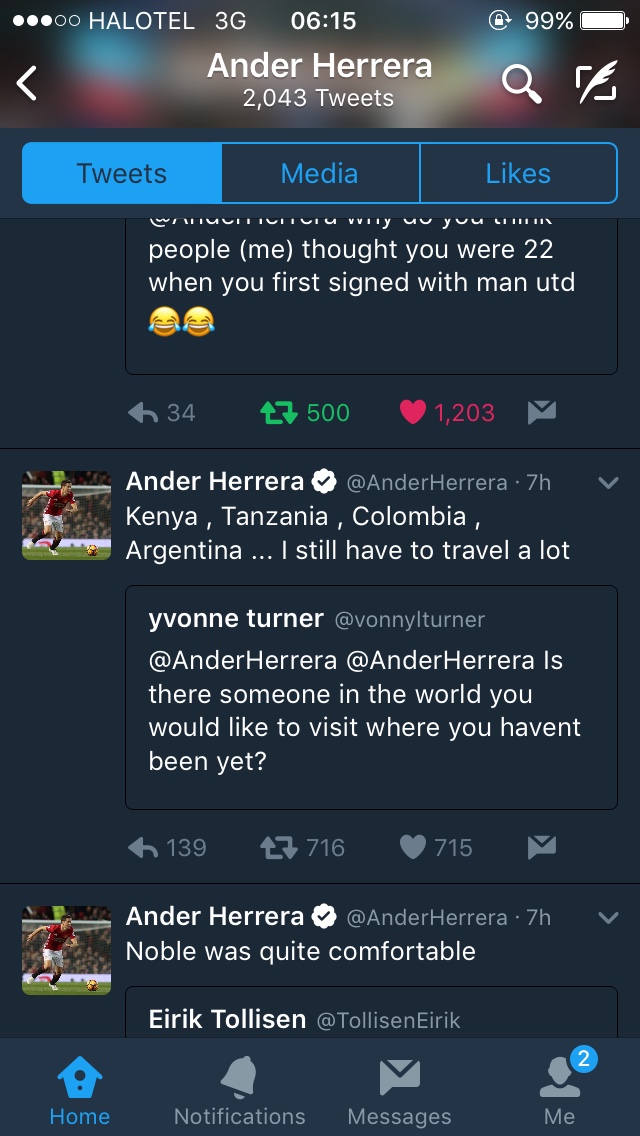The width and height of the screenshot is (640, 1136).
Task: Reply to the tweet with 34 replies
Action: click(145, 412)
